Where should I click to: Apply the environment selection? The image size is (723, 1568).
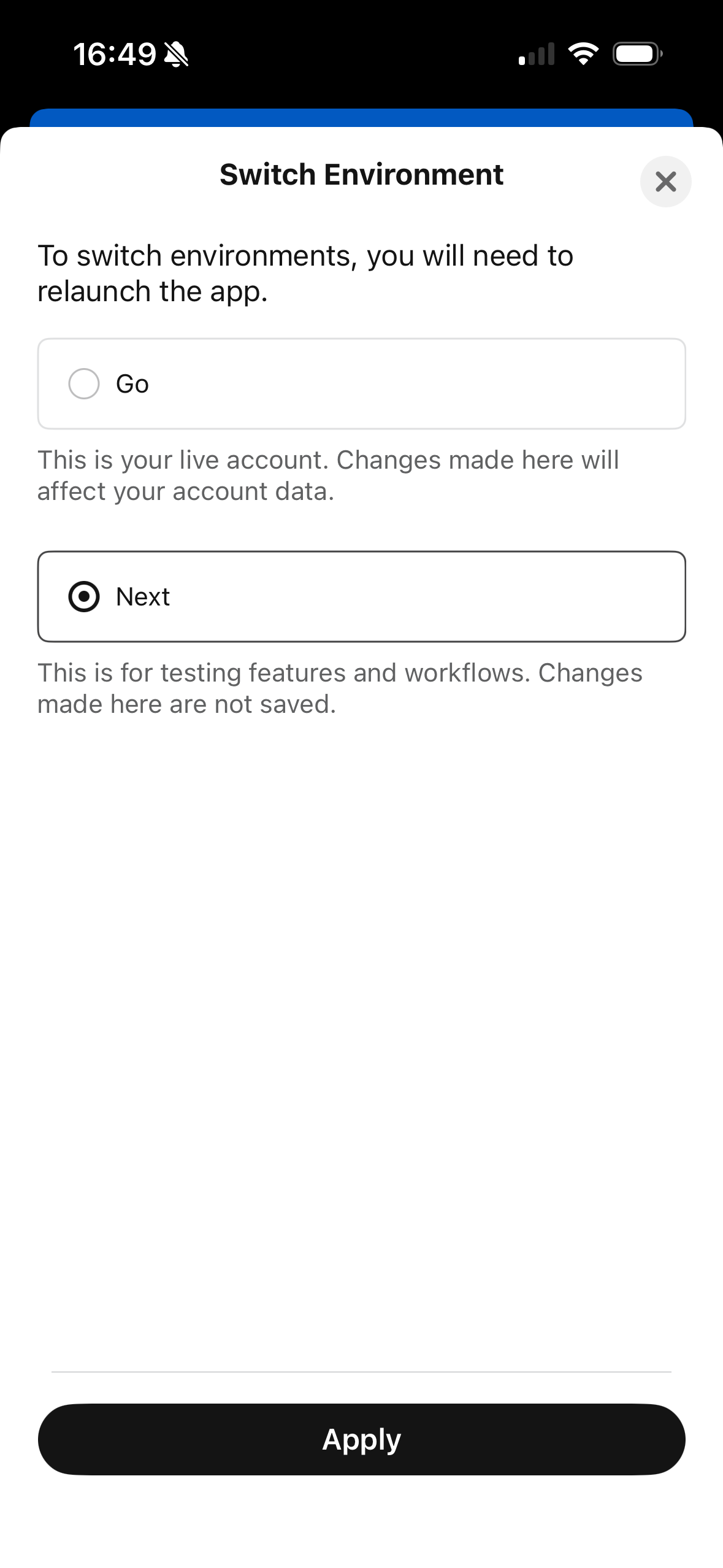tap(361, 1439)
